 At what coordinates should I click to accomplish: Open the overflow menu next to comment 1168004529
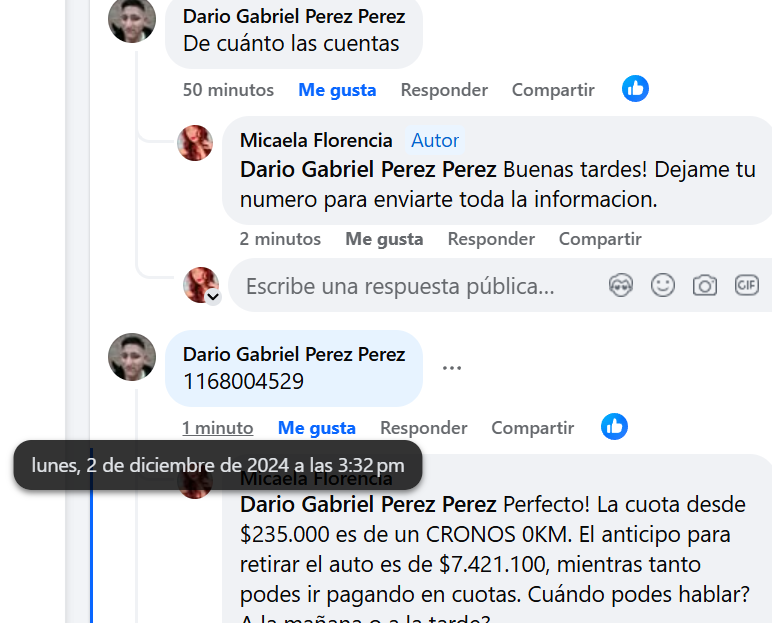click(452, 368)
